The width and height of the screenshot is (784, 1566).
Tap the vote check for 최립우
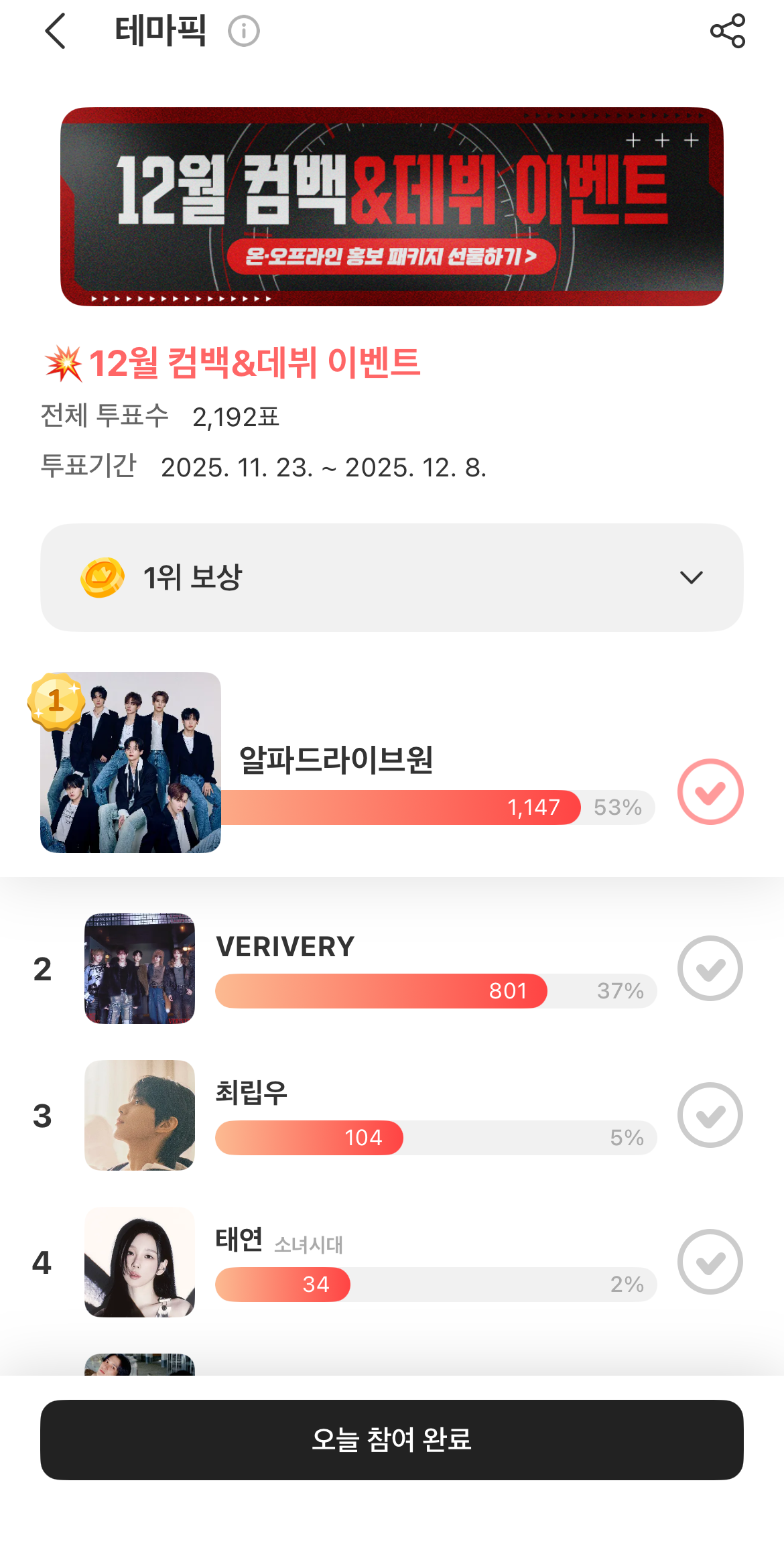click(710, 1115)
